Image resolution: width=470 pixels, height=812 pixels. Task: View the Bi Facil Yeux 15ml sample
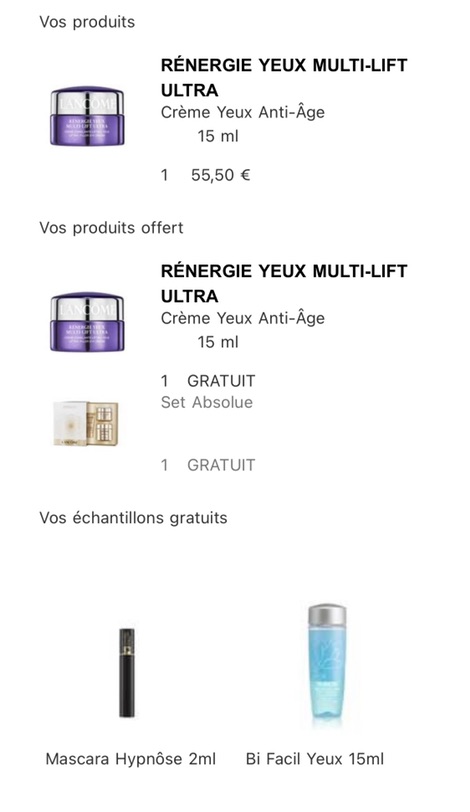(x=315, y=759)
